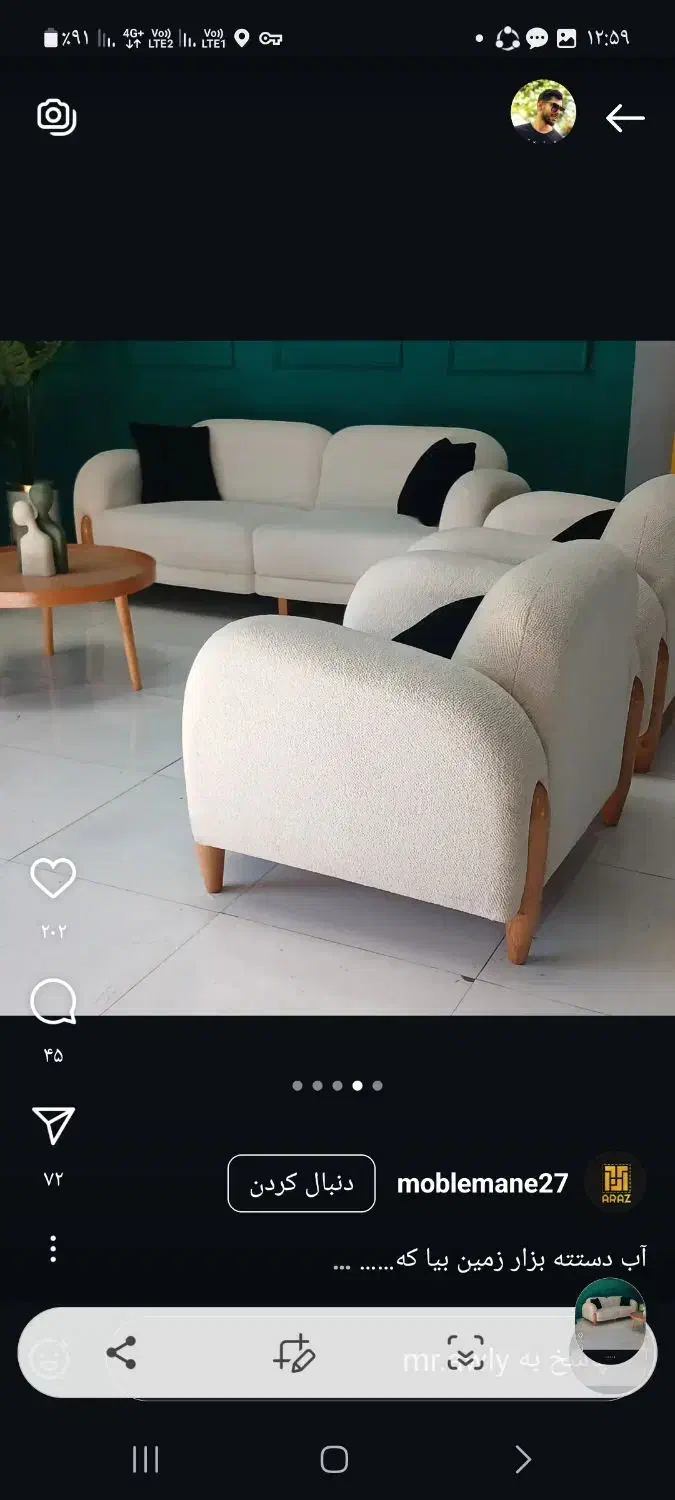
Task: Go back using the top arrow
Action: click(625, 118)
